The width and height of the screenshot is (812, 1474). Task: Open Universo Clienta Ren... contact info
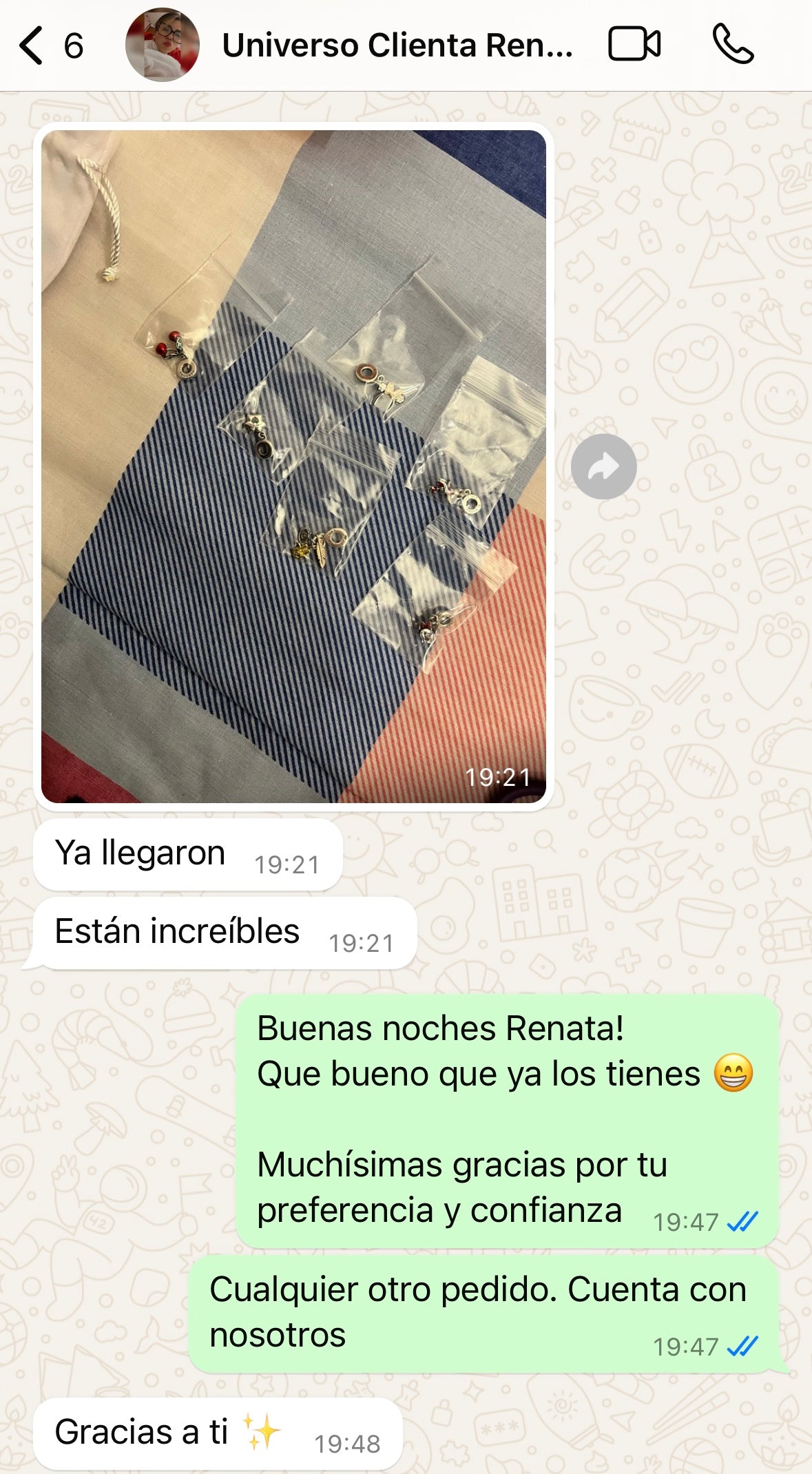coord(397,45)
